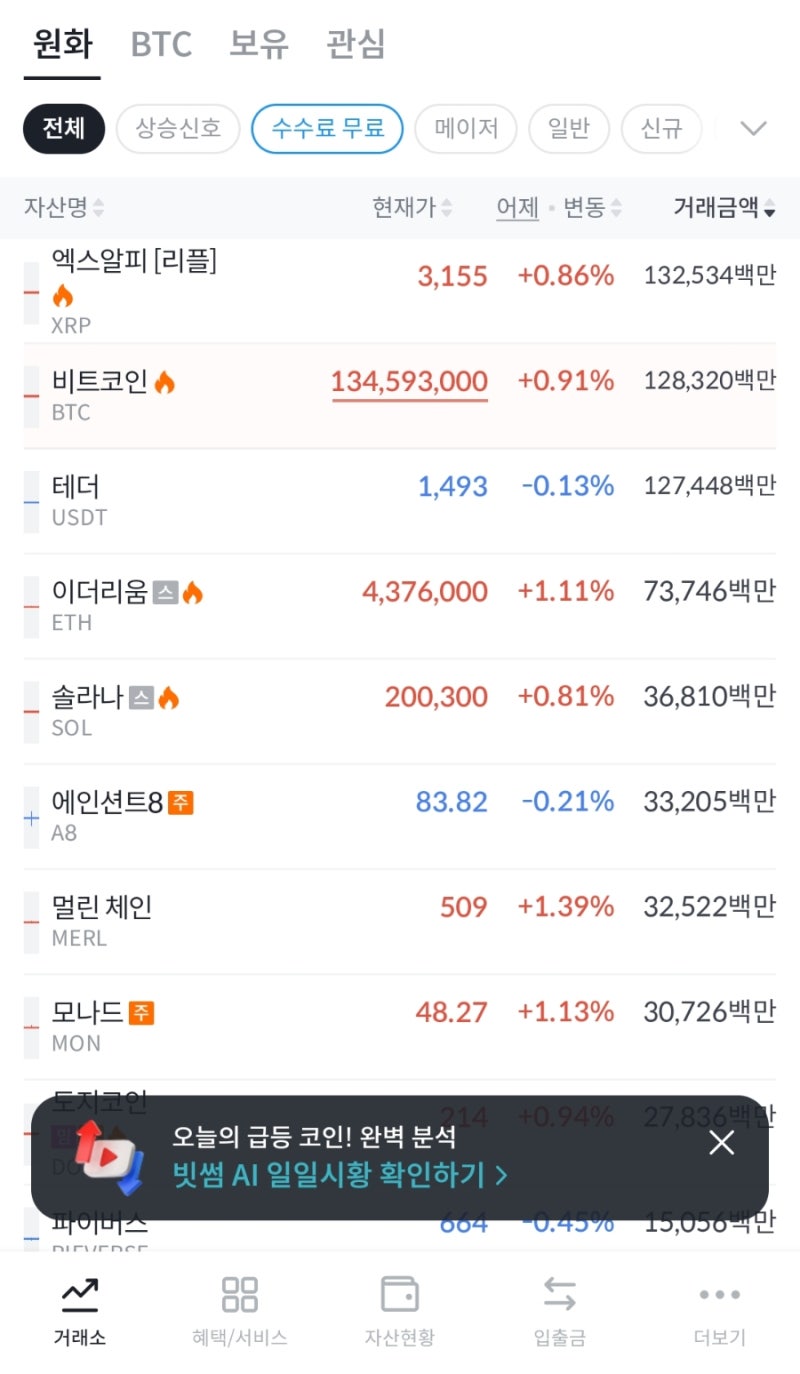Activate the 일반 filter chip

point(569,129)
